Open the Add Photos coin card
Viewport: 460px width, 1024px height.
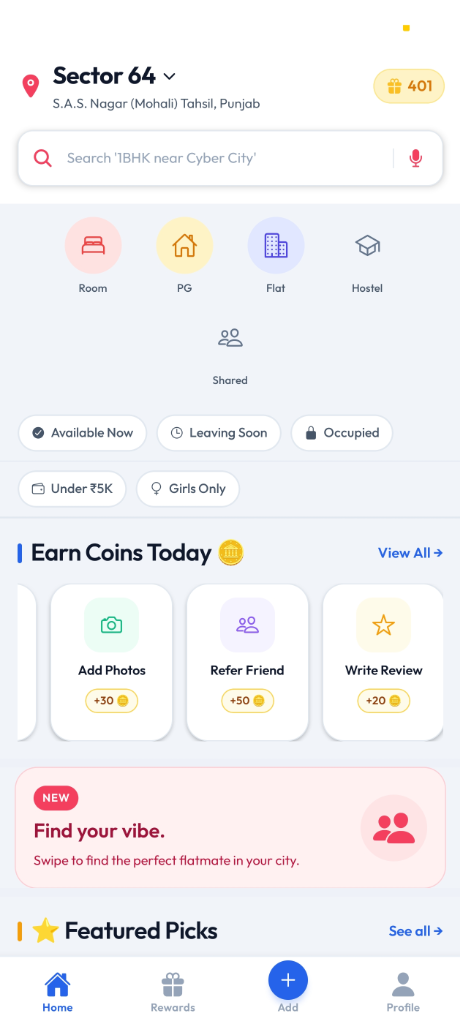(x=112, y=662)
